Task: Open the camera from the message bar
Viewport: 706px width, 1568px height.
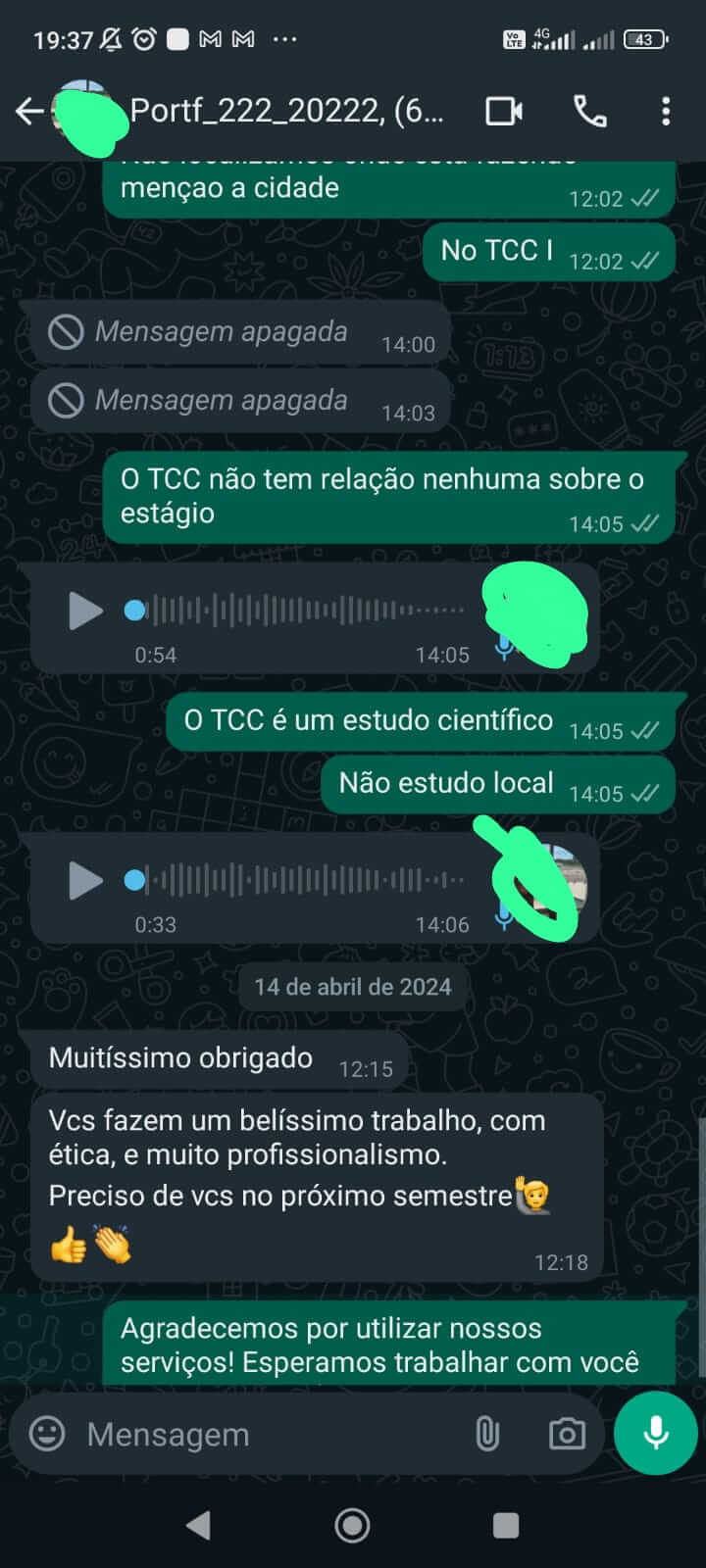Action: pos(567,1434)
